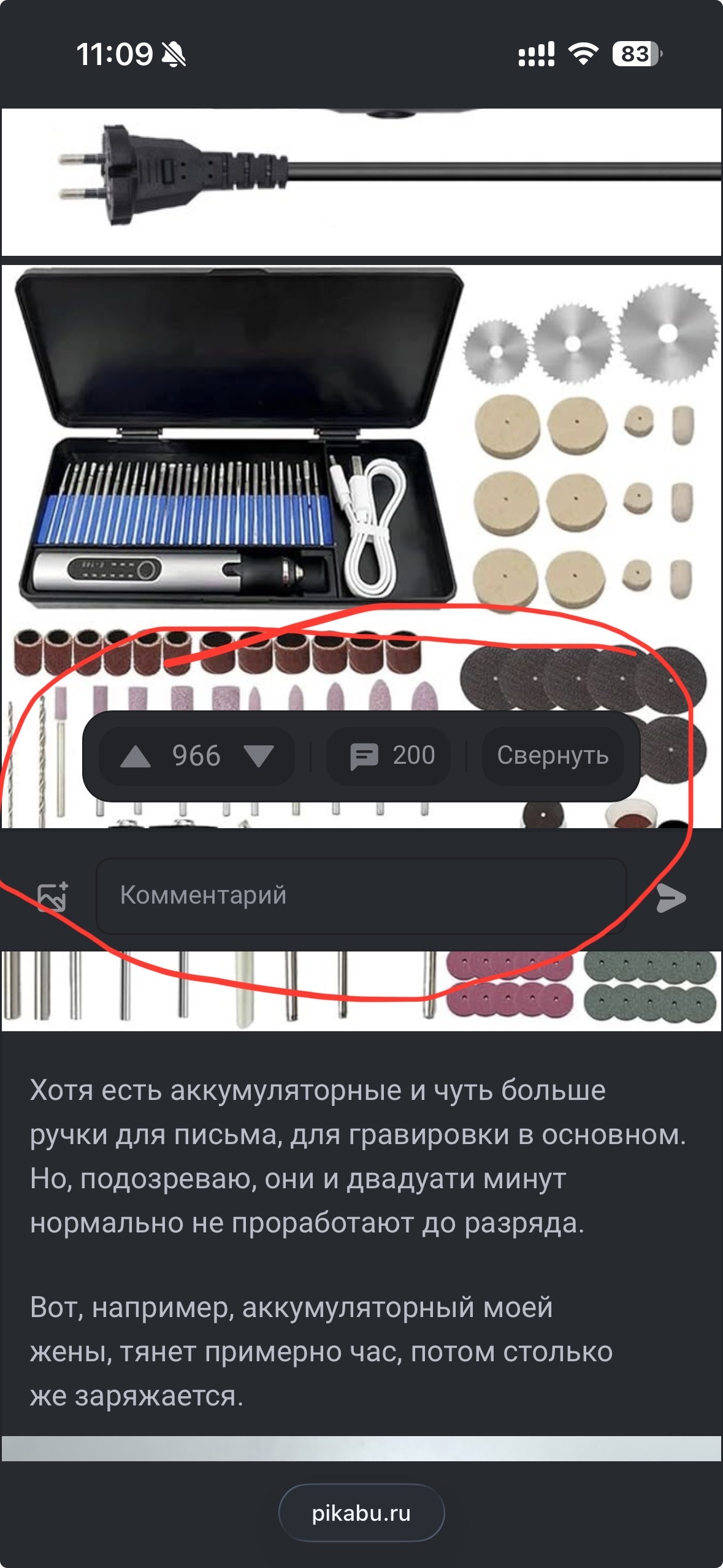
Task: Downvote the post with the down arrow
Action: click(x=258, y=756)
